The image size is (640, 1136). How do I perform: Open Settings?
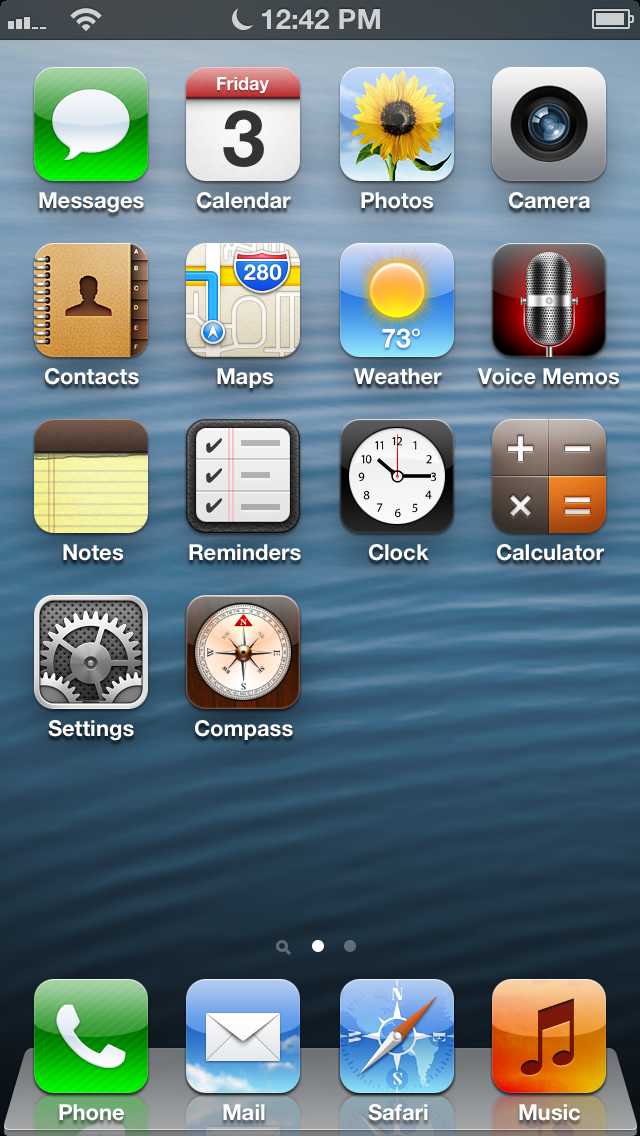(91, 652)
